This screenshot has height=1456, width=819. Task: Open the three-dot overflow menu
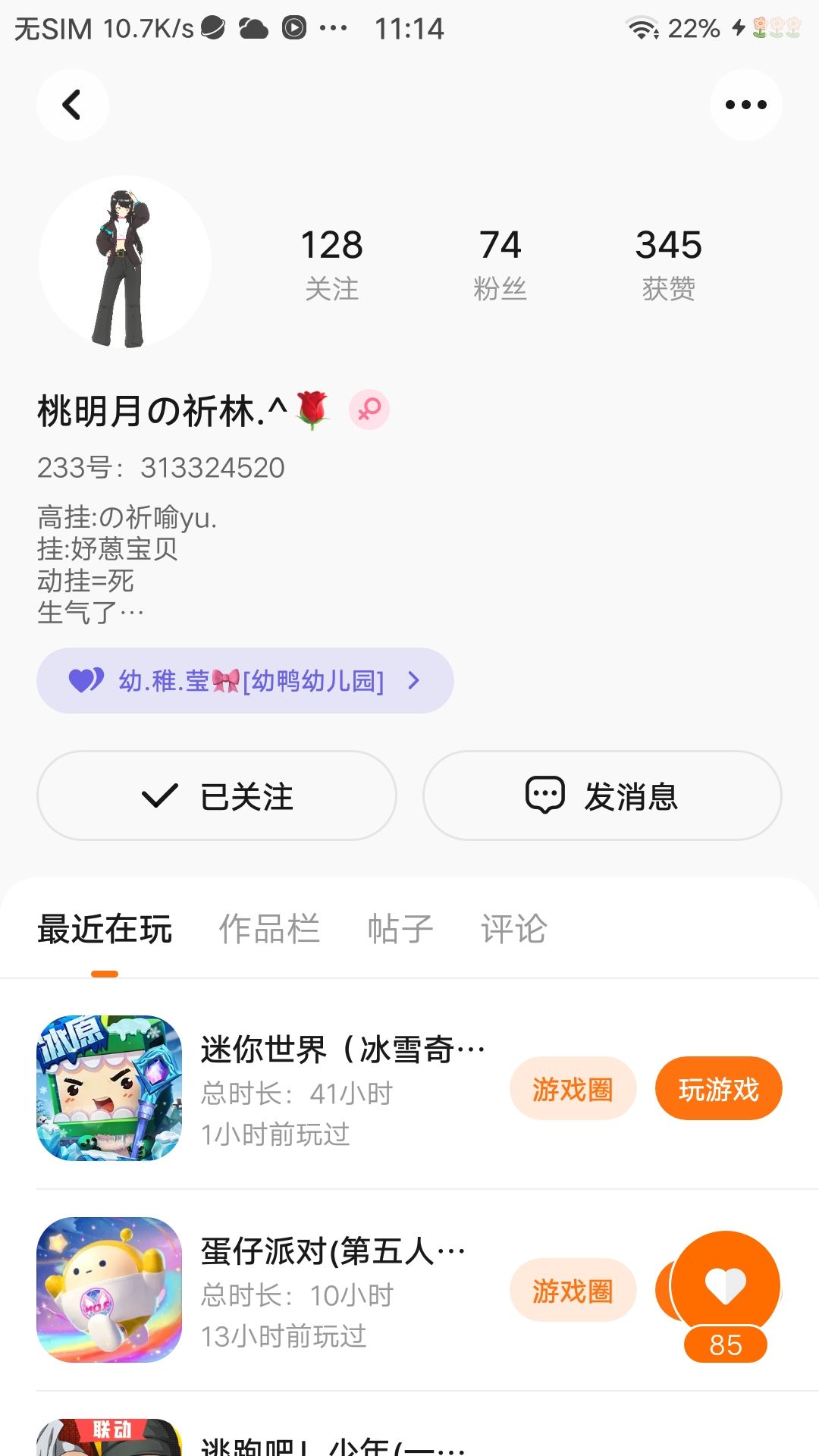[745, 105]
